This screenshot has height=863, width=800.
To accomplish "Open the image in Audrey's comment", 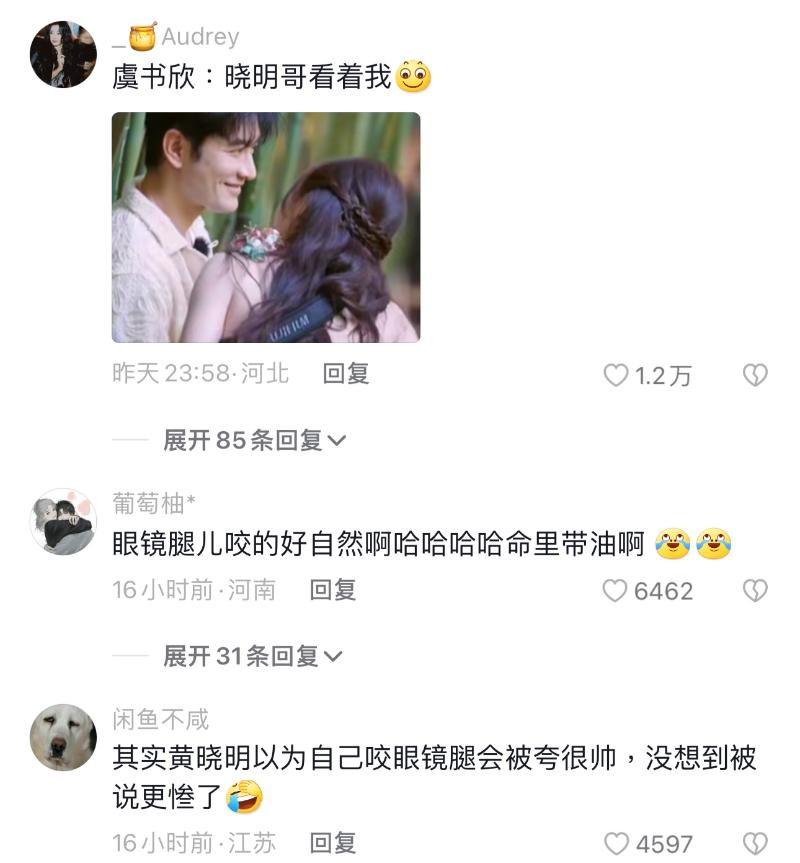I will pyautogui.click(x=265, y=227).
